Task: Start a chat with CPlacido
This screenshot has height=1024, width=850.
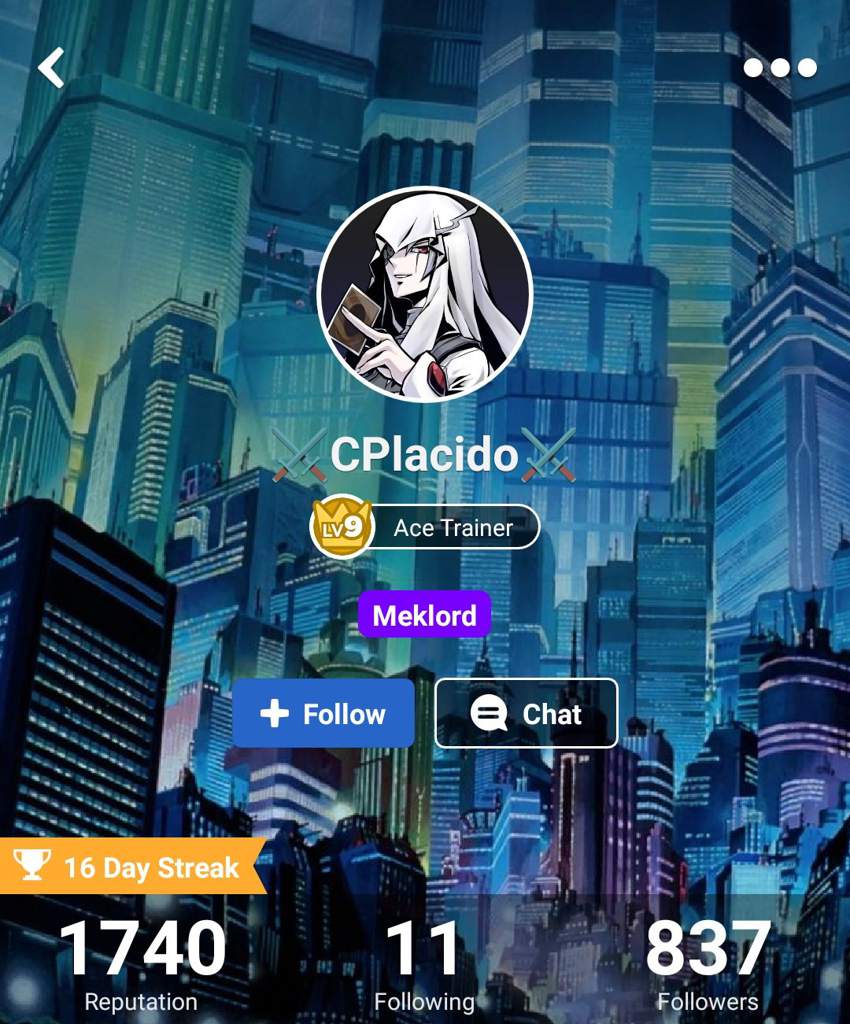Action: coord(526,713)
